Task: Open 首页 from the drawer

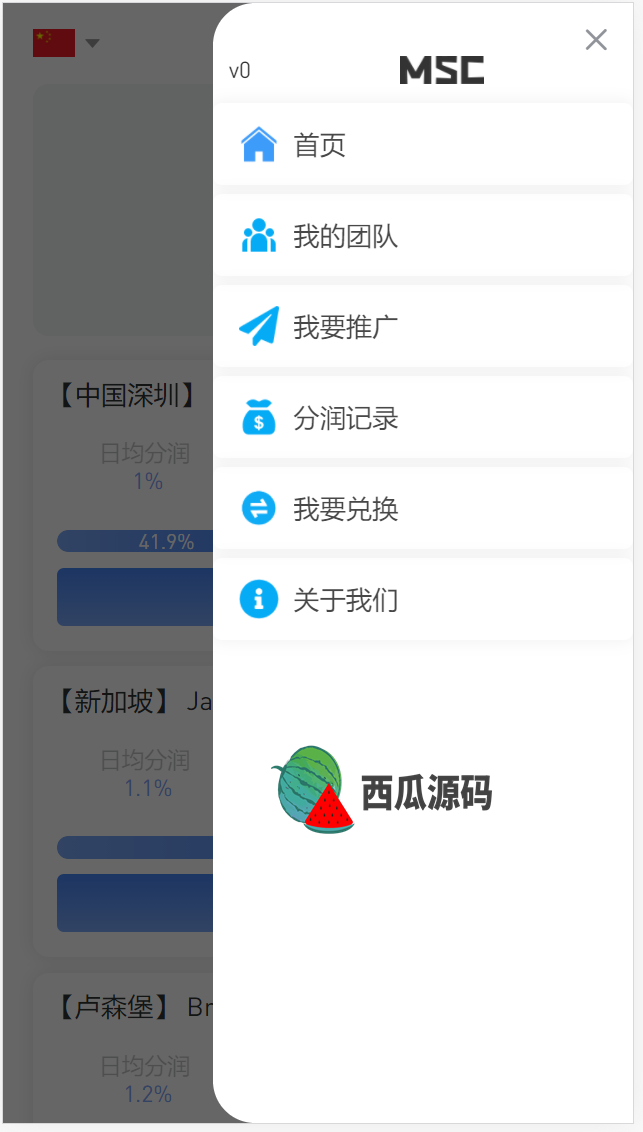Action: 423,144
